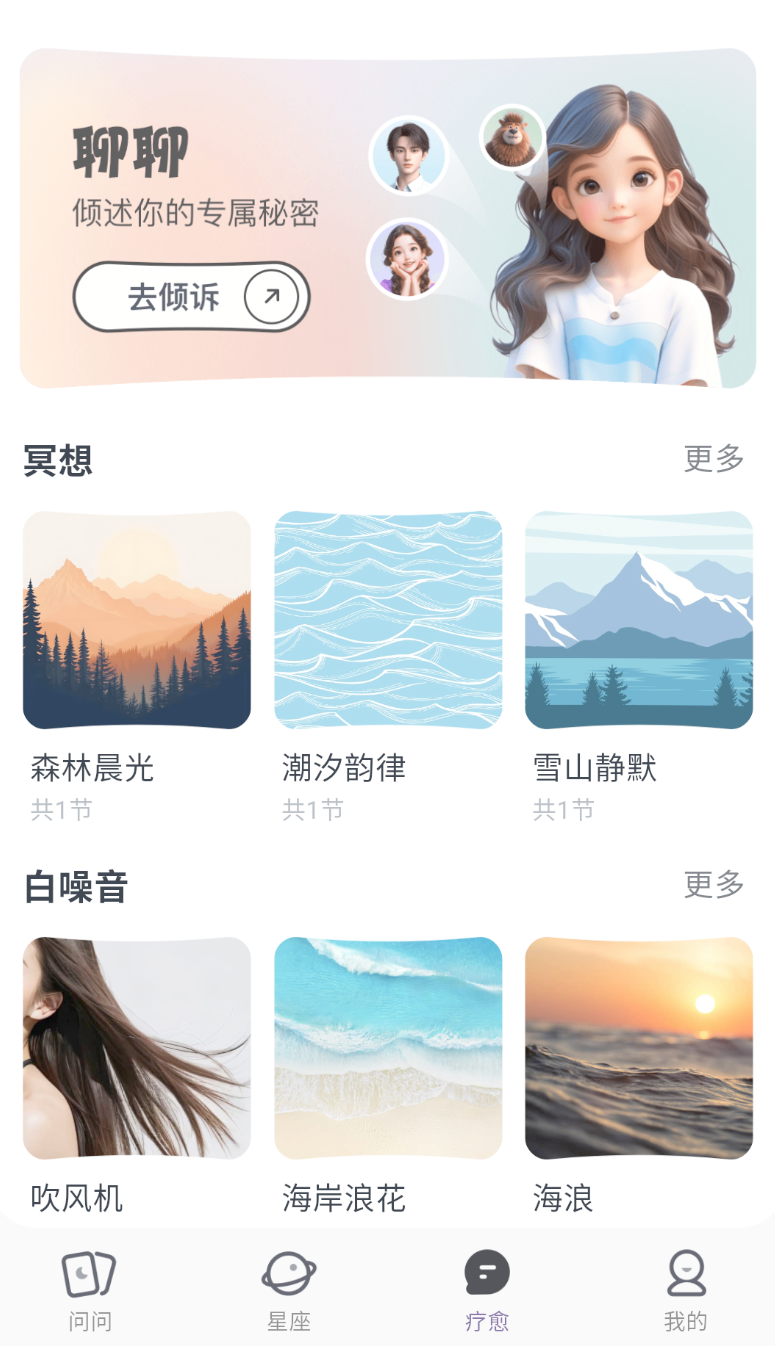The image size is (775, 1346).
Task: Open the 问问 tab icon in bottom navigation
Action: coord(90,1275)
